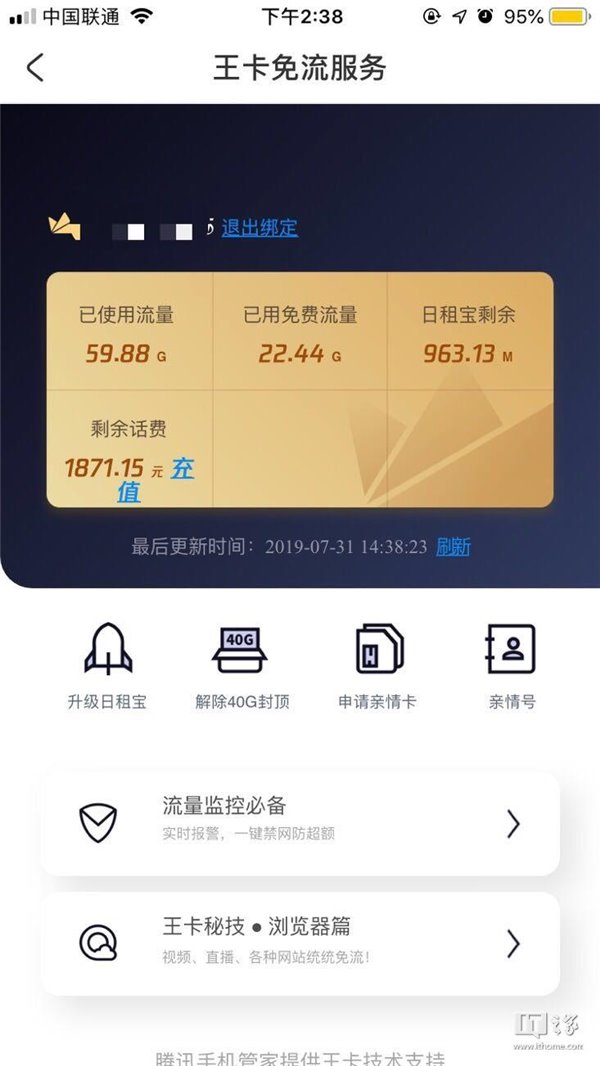Tap 刷新 to refresh usage data

(452, 547)
